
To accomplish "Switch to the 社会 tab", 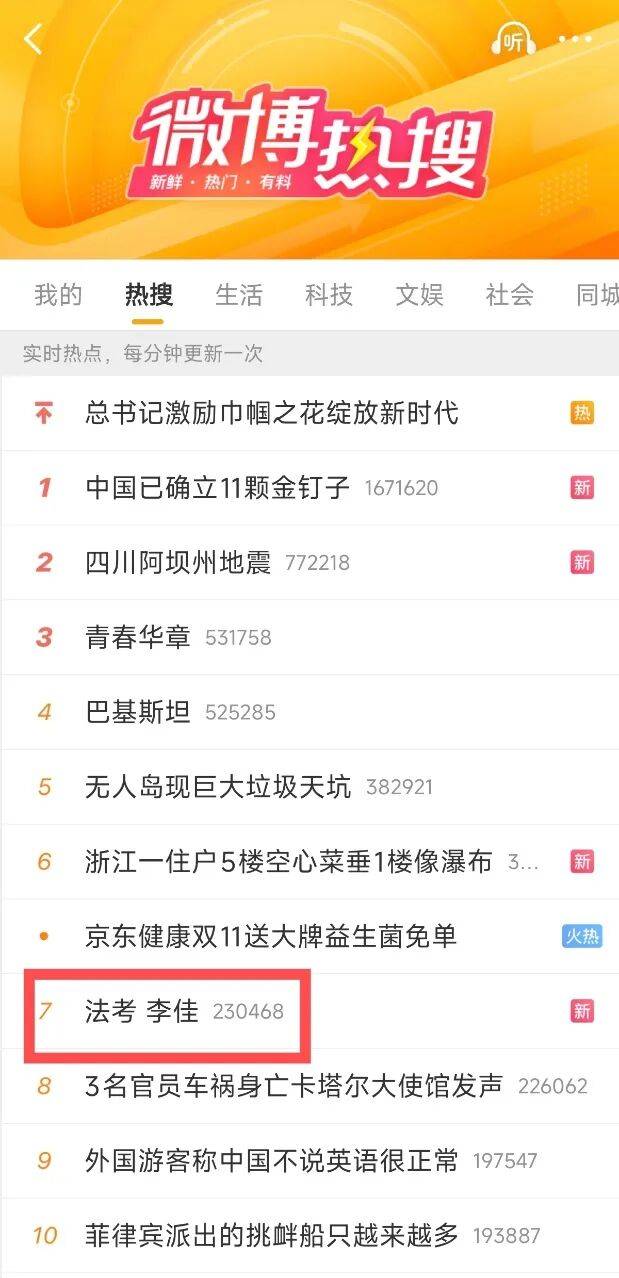I will pyautogui.click(x=509, y=295).
